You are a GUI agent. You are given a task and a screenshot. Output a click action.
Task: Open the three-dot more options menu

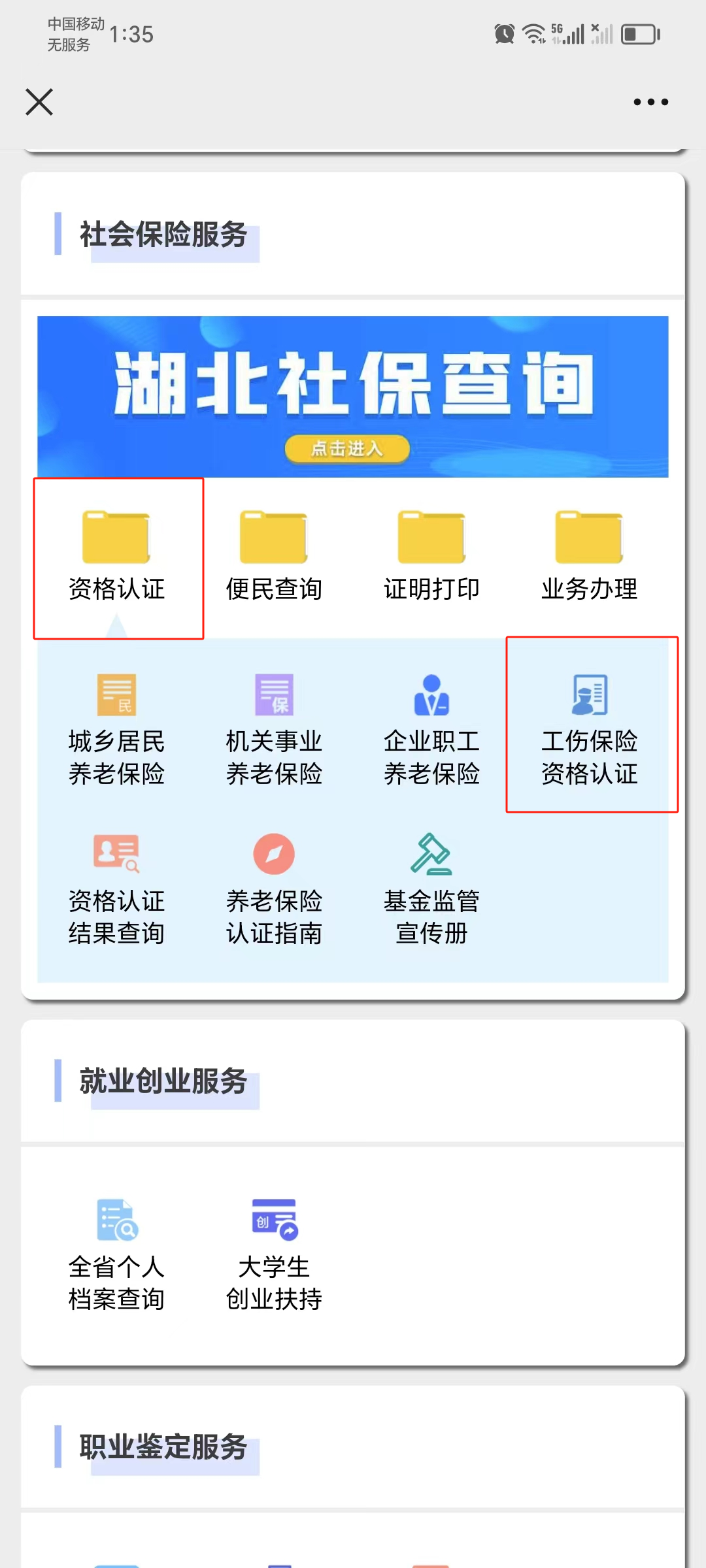[650, 102]
